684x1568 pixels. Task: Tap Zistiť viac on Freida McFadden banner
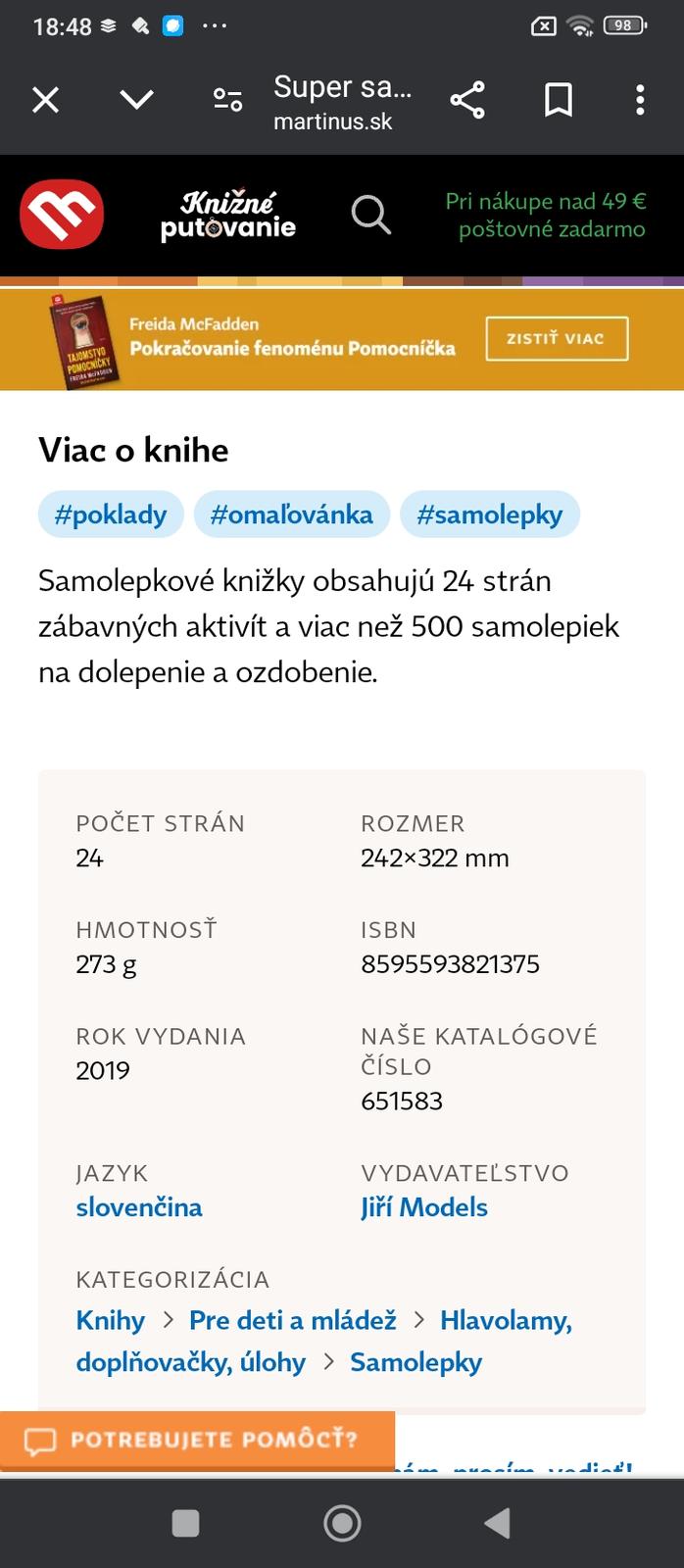tap(556, 338)
